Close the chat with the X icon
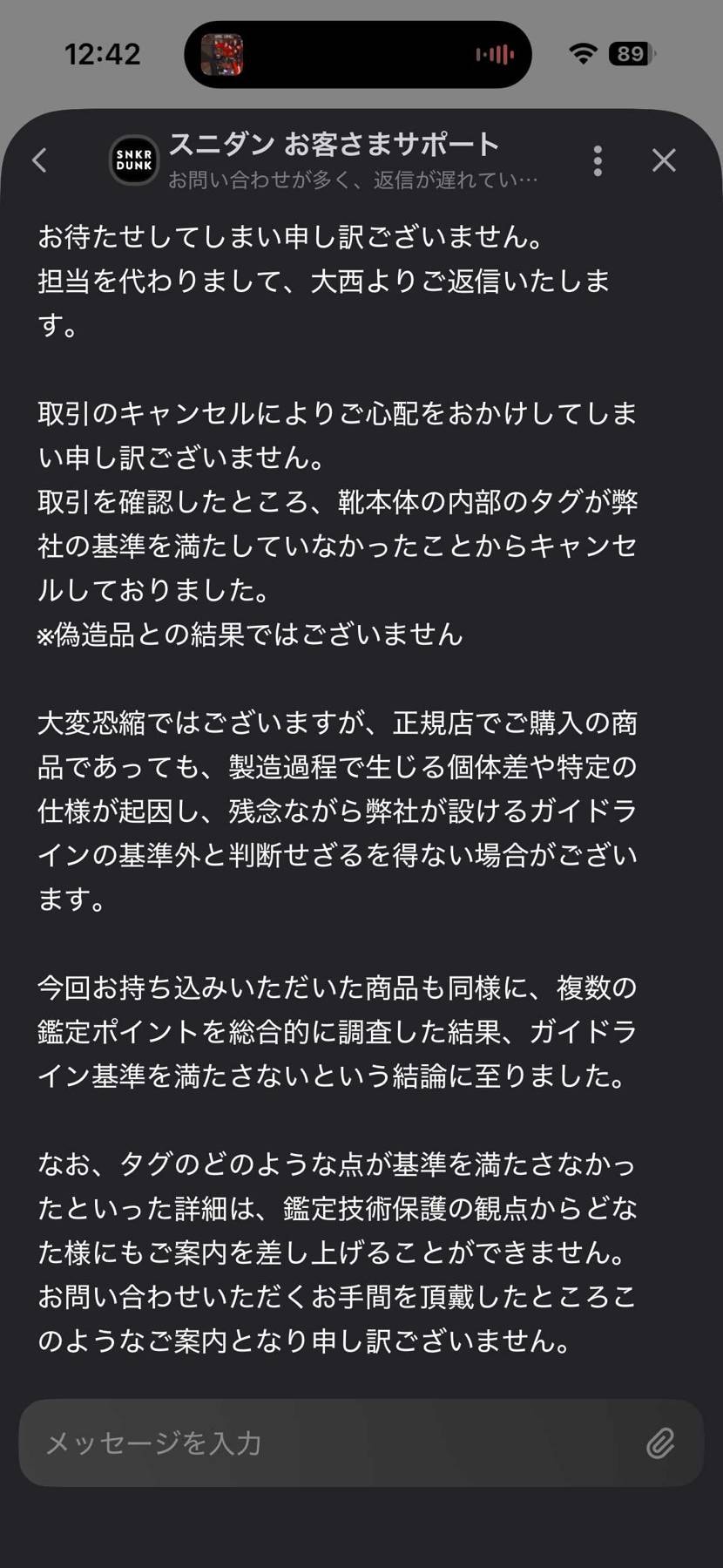 664,160
